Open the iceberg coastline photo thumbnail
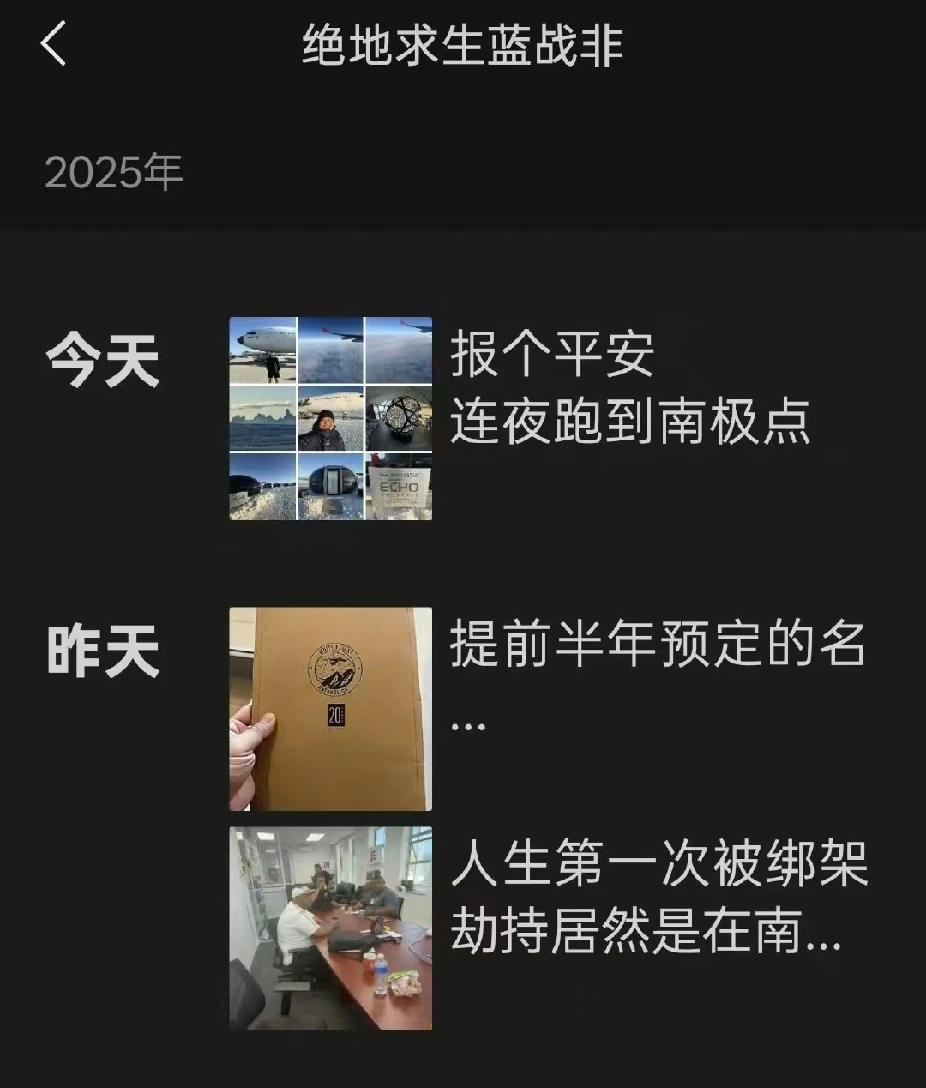Image resolution: width=926 pixels, height=1088 pixels. coord(262,417)
